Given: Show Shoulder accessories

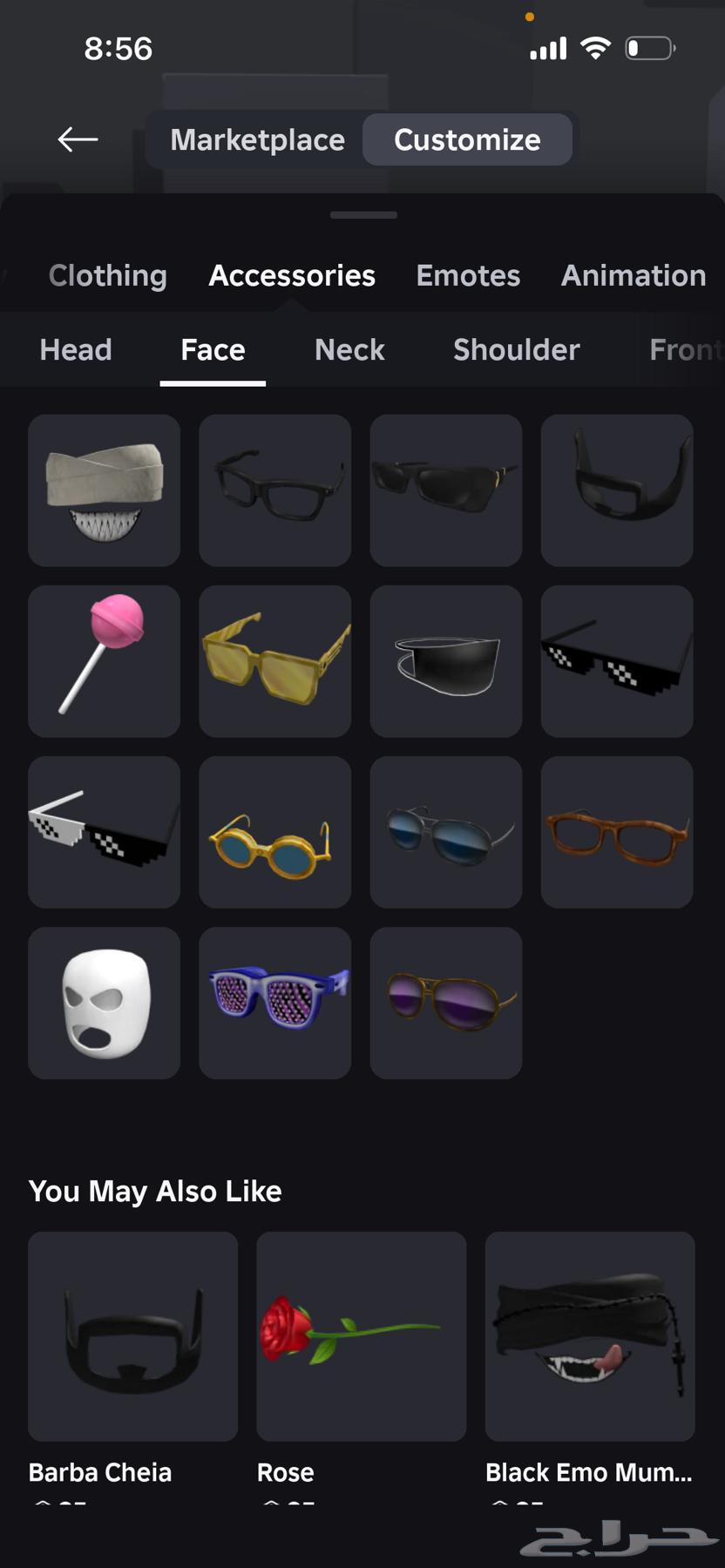Looking at the screenshot, I should click(516, 349).
